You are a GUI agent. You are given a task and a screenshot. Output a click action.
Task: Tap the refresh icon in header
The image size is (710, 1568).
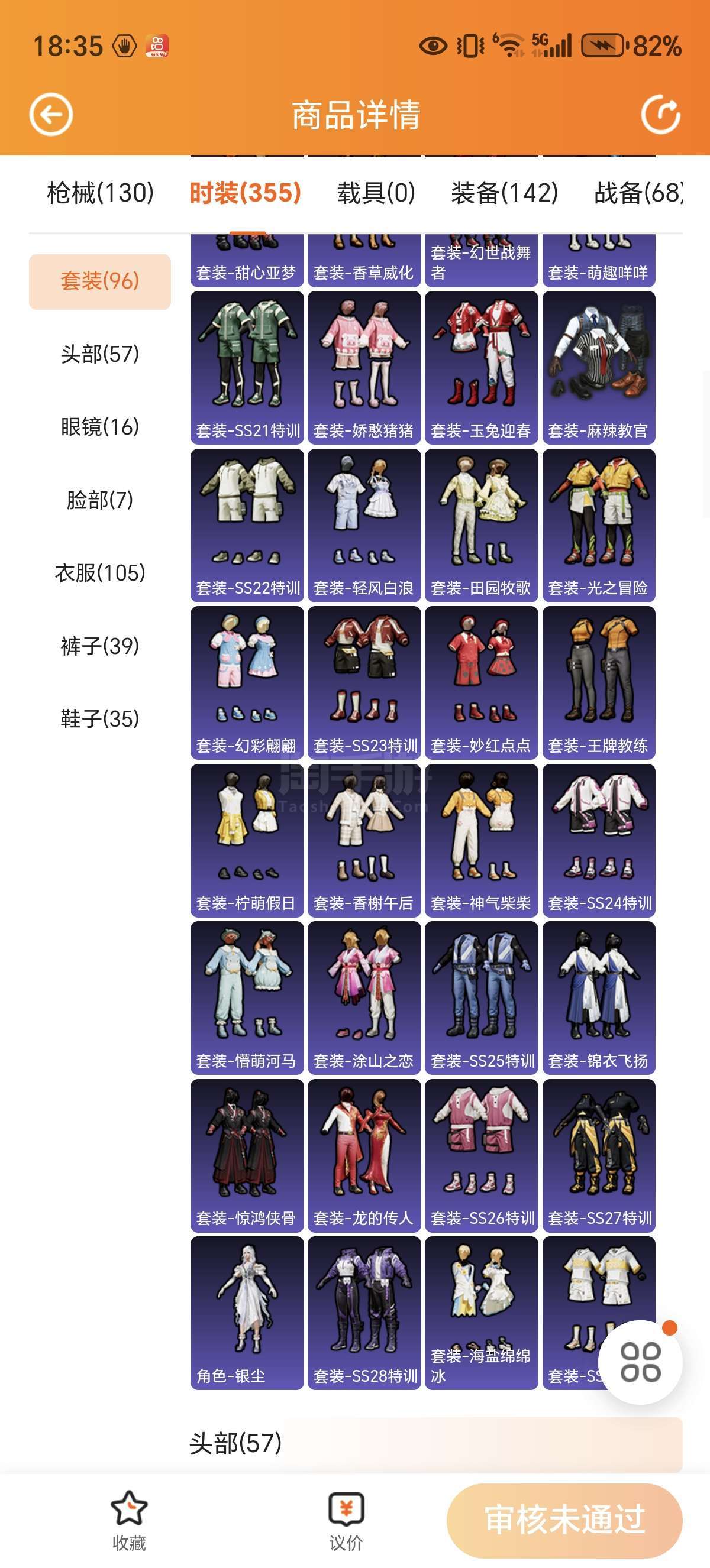(660, 115)
